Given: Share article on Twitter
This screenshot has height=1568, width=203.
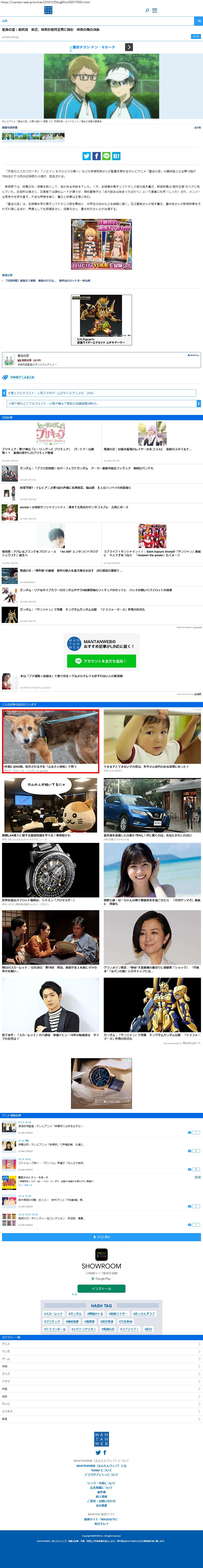Looking at the screenshot, I should point(86,156).
